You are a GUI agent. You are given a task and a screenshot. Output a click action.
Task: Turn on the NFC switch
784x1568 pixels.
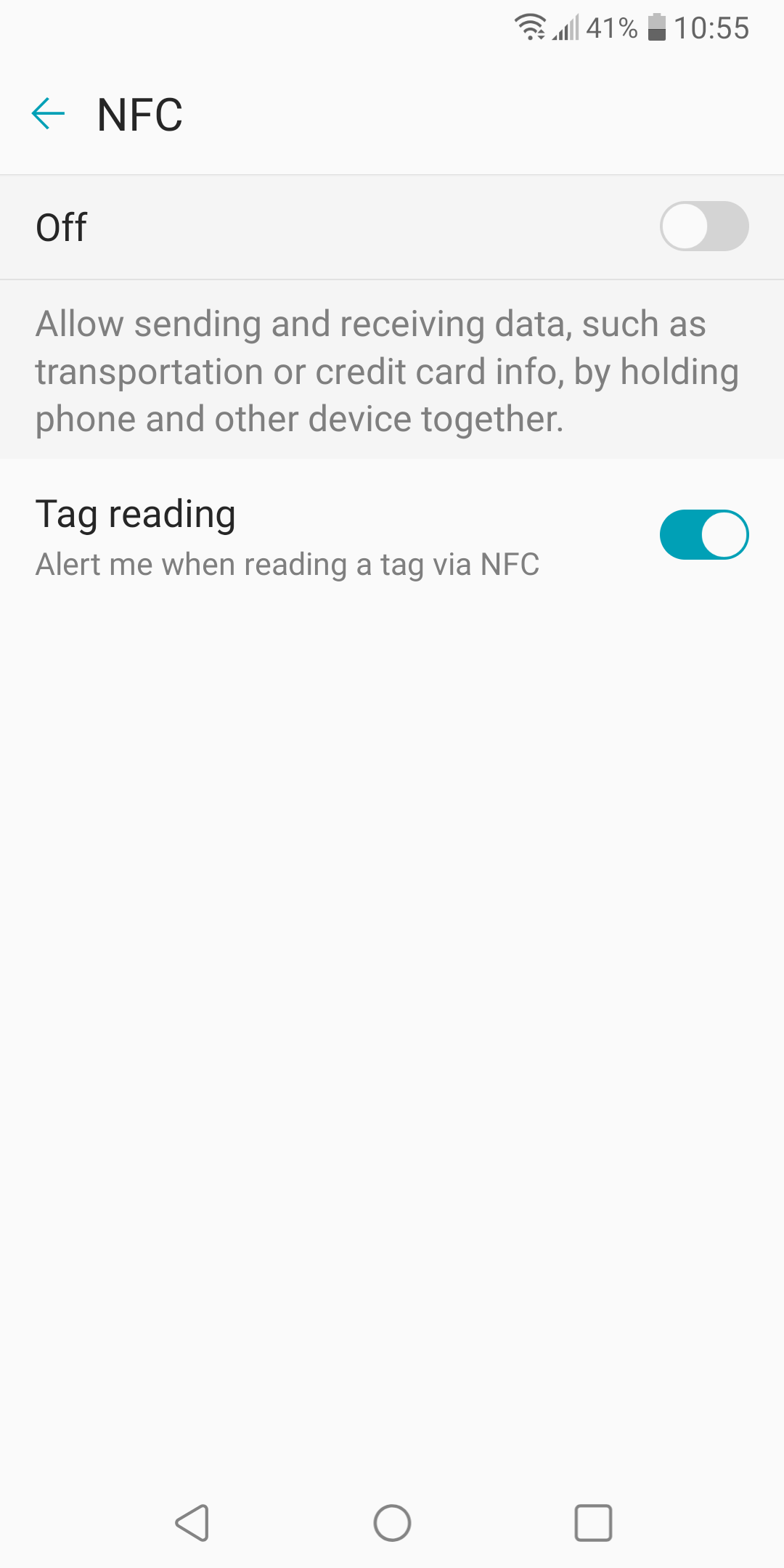tap(704, 226)
